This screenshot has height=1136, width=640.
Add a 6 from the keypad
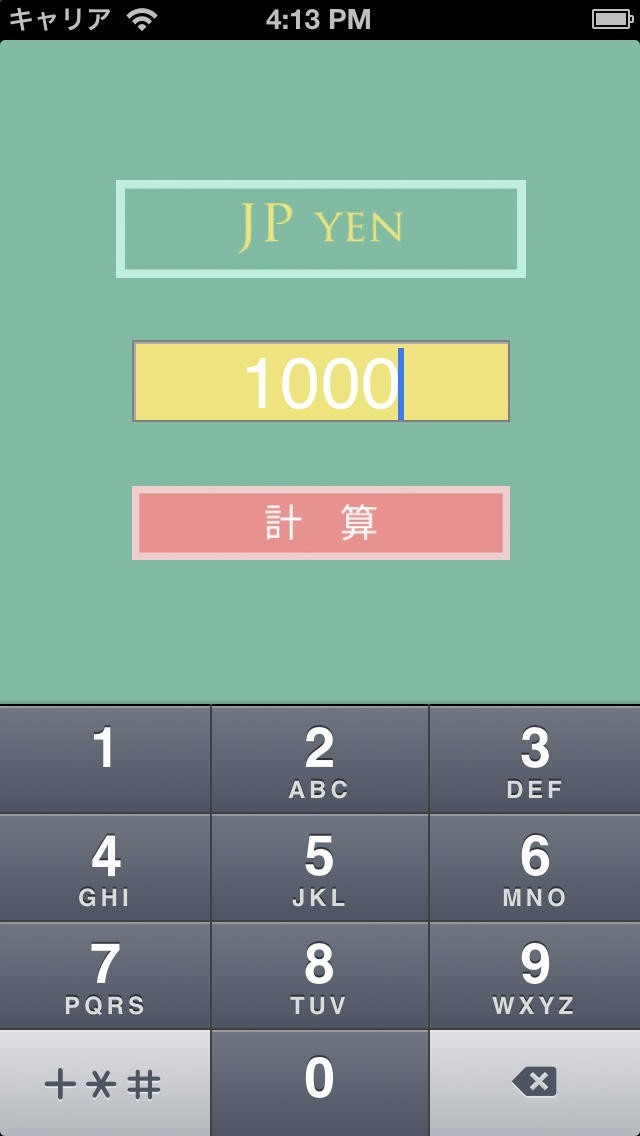pyautogui.click(x=535, y=867)
